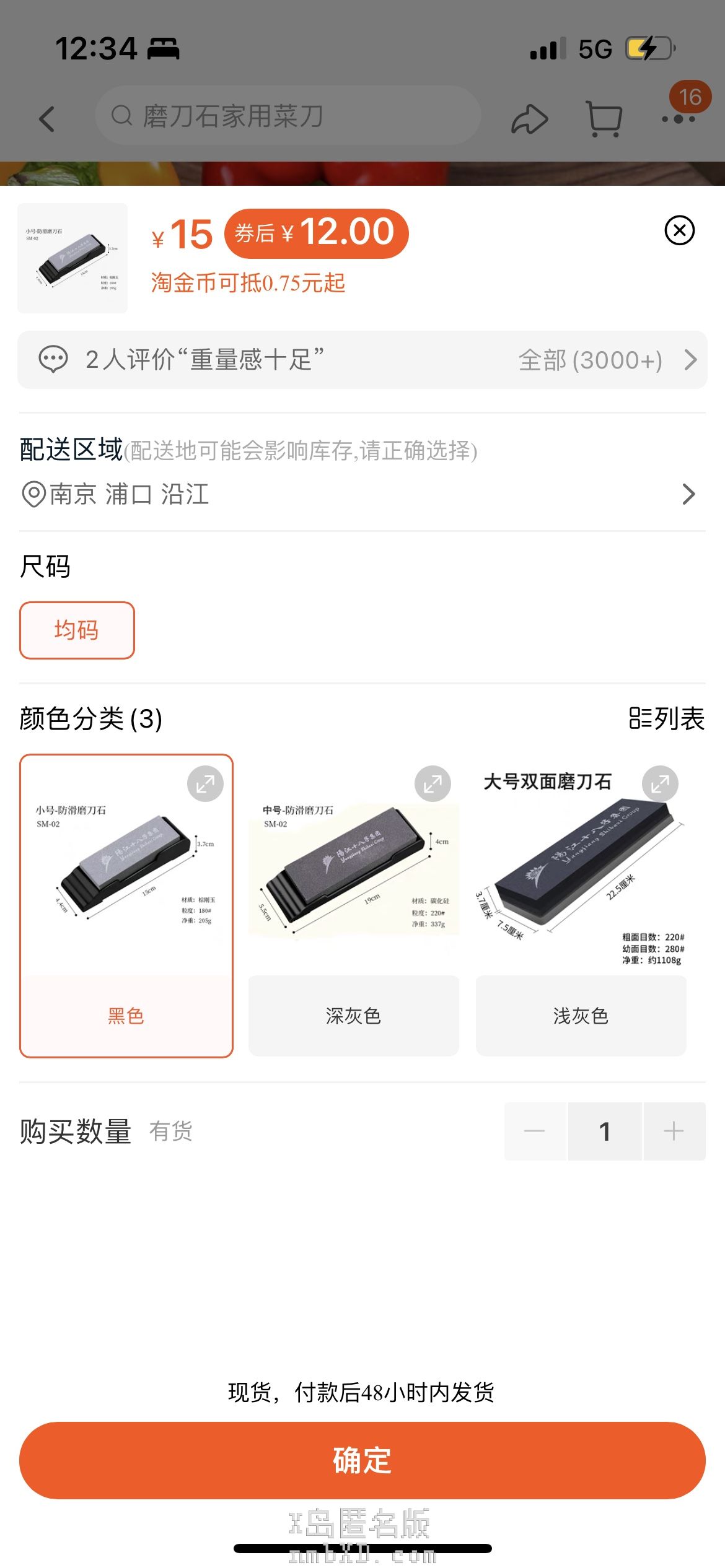Open the product thumbnail next to the price
The height and width of the screenshot is (1568, 725).
72,258
